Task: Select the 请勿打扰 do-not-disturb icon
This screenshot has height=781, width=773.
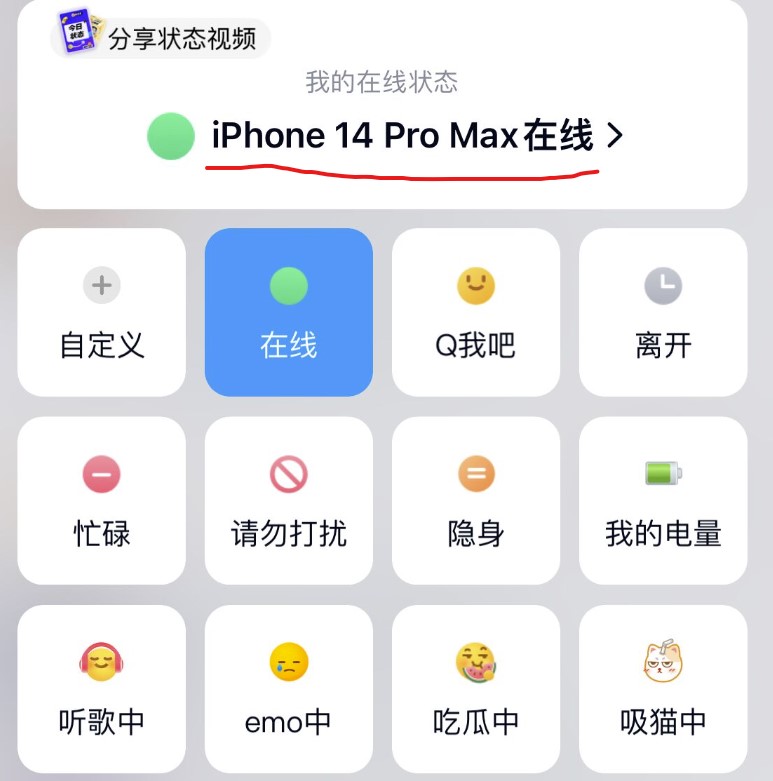Action: coord(288,472)
